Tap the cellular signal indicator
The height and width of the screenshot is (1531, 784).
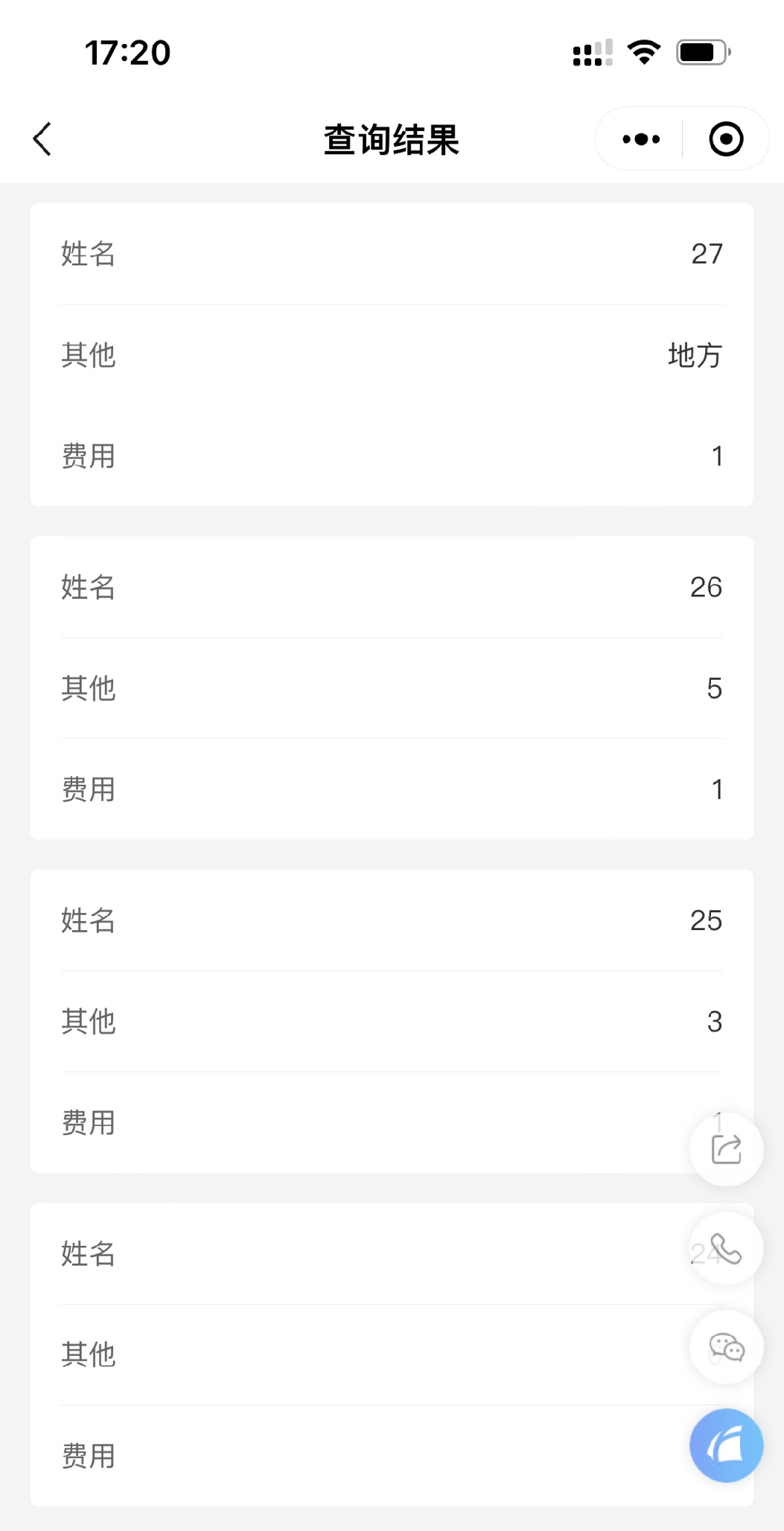[x=590, y=52]
